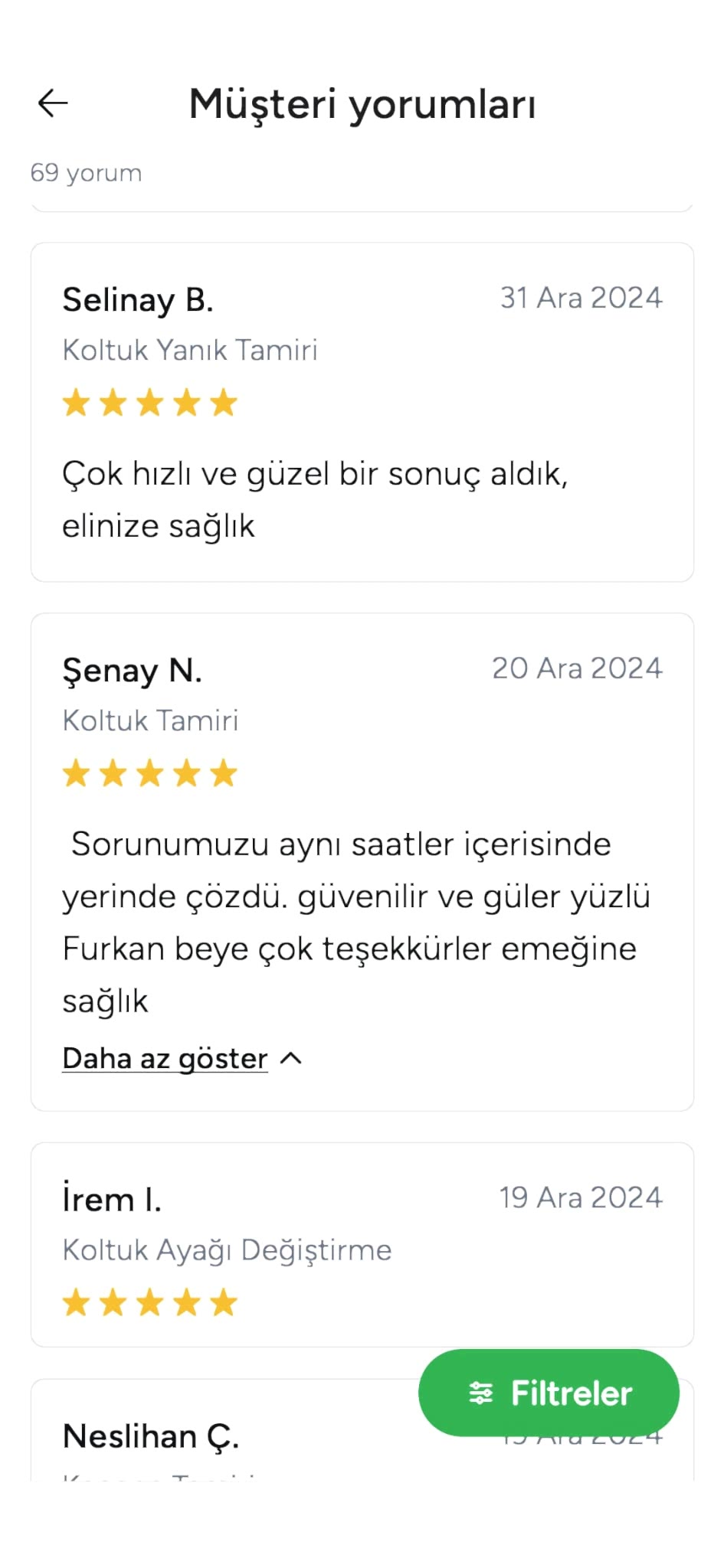The image size is (724, 1568).
Task: Open Filtreler using the filter sliders icon
Action: point(480,1393)
